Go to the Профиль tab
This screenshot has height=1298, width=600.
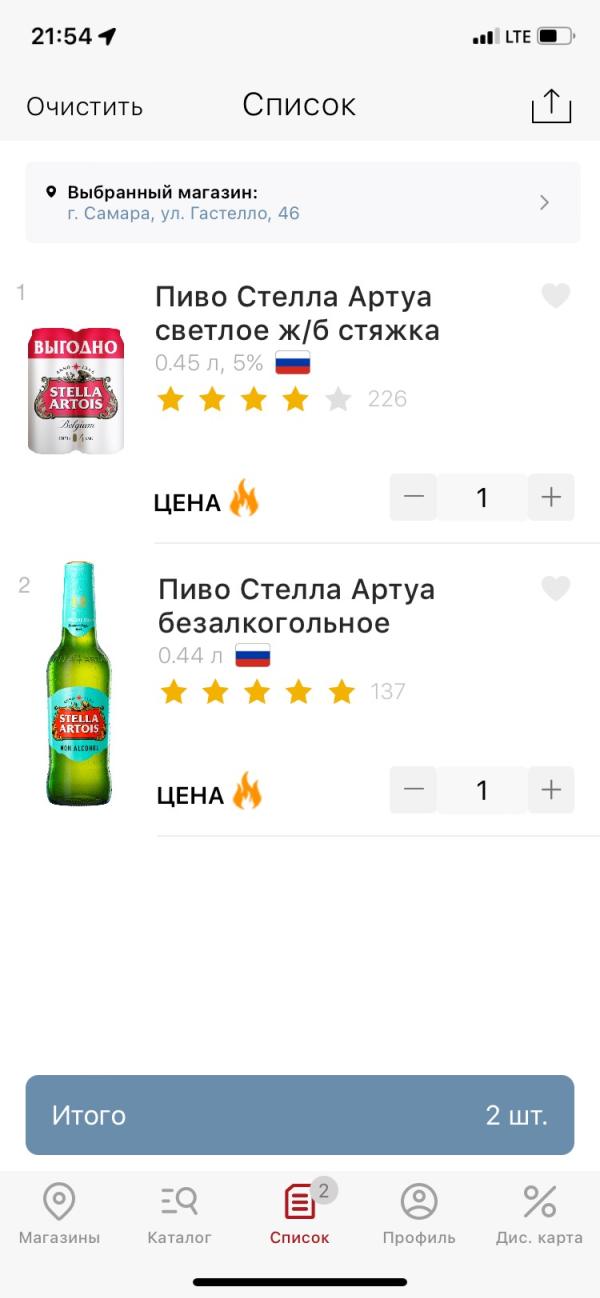[x=419, y=1214]
